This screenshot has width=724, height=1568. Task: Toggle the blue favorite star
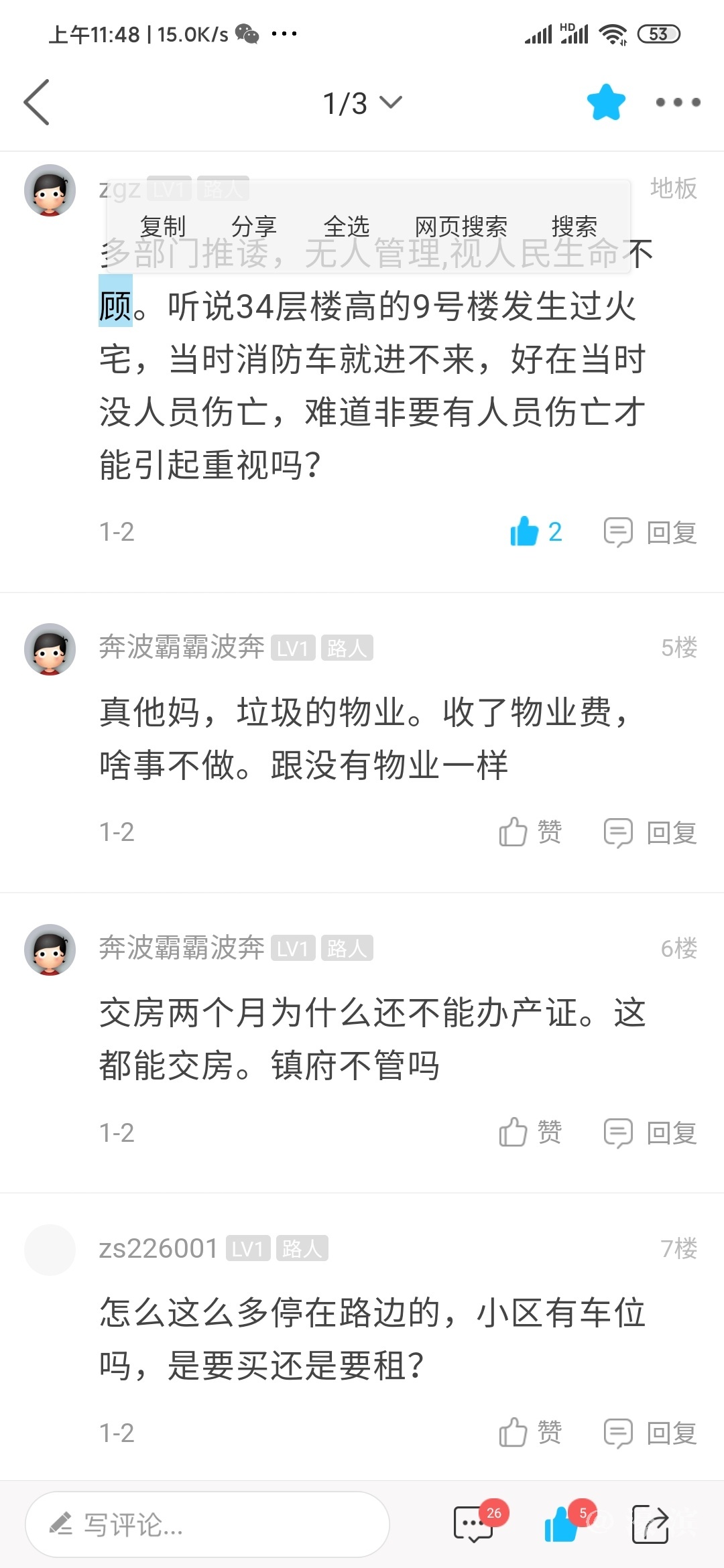(606, 103)
